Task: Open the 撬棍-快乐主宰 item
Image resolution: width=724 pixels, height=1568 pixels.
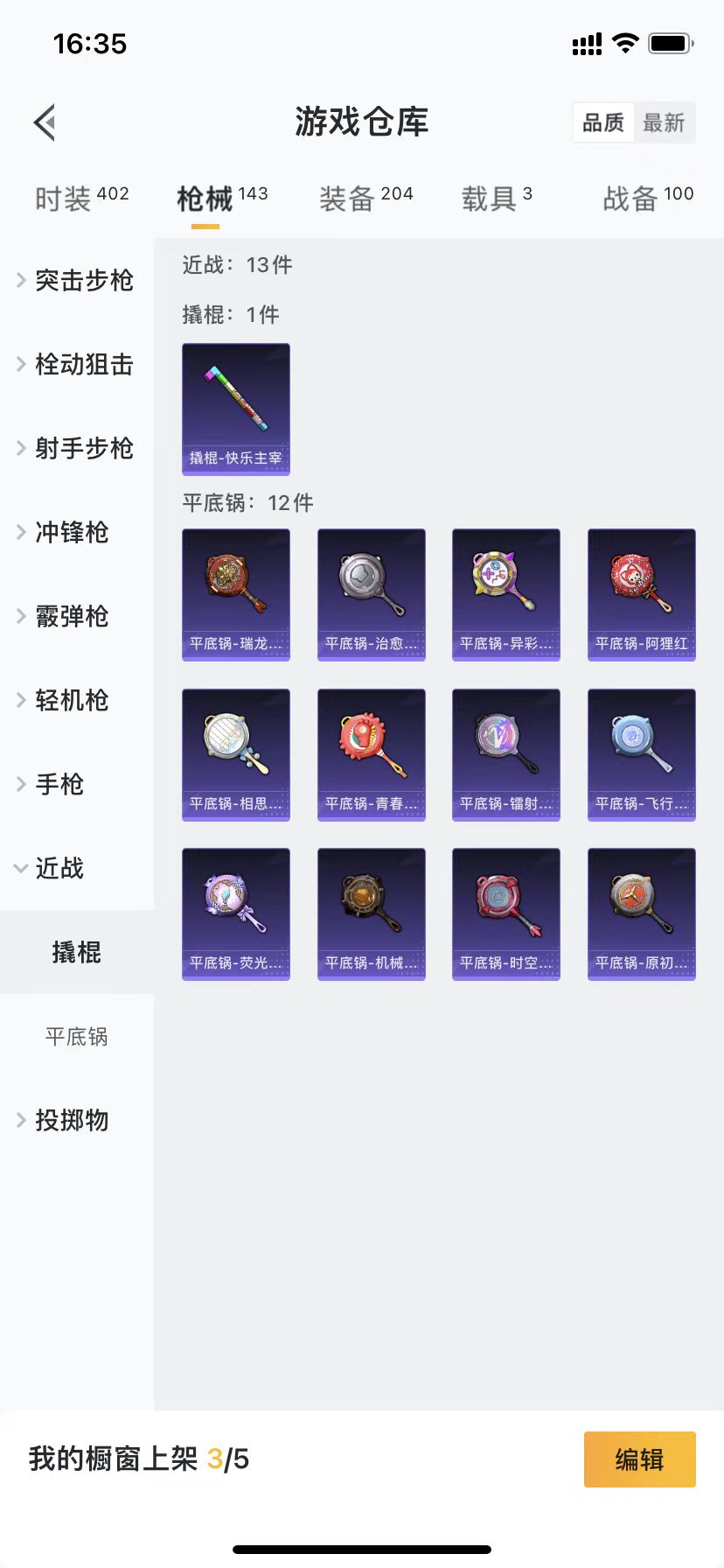Action: (x=236, y=409)
